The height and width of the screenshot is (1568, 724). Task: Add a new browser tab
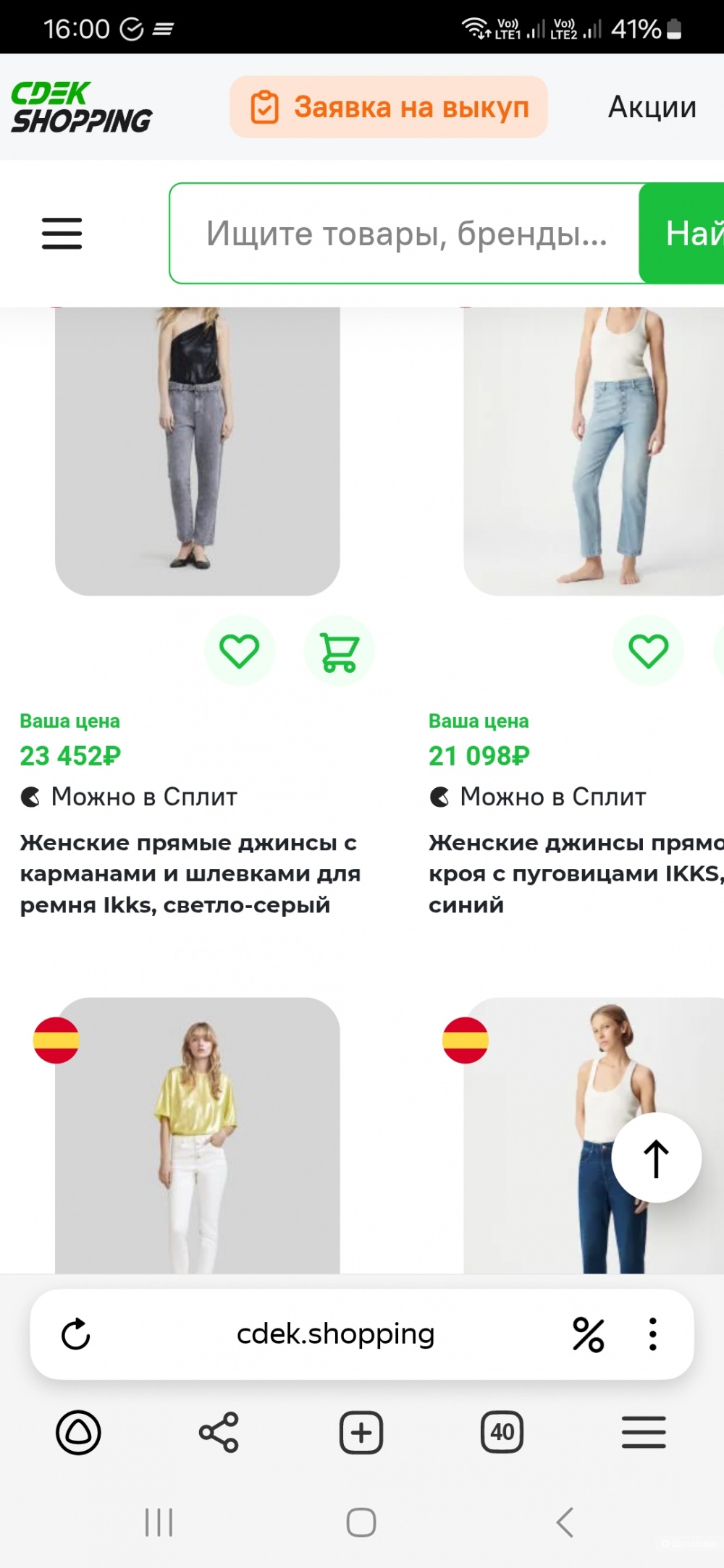361,1432
